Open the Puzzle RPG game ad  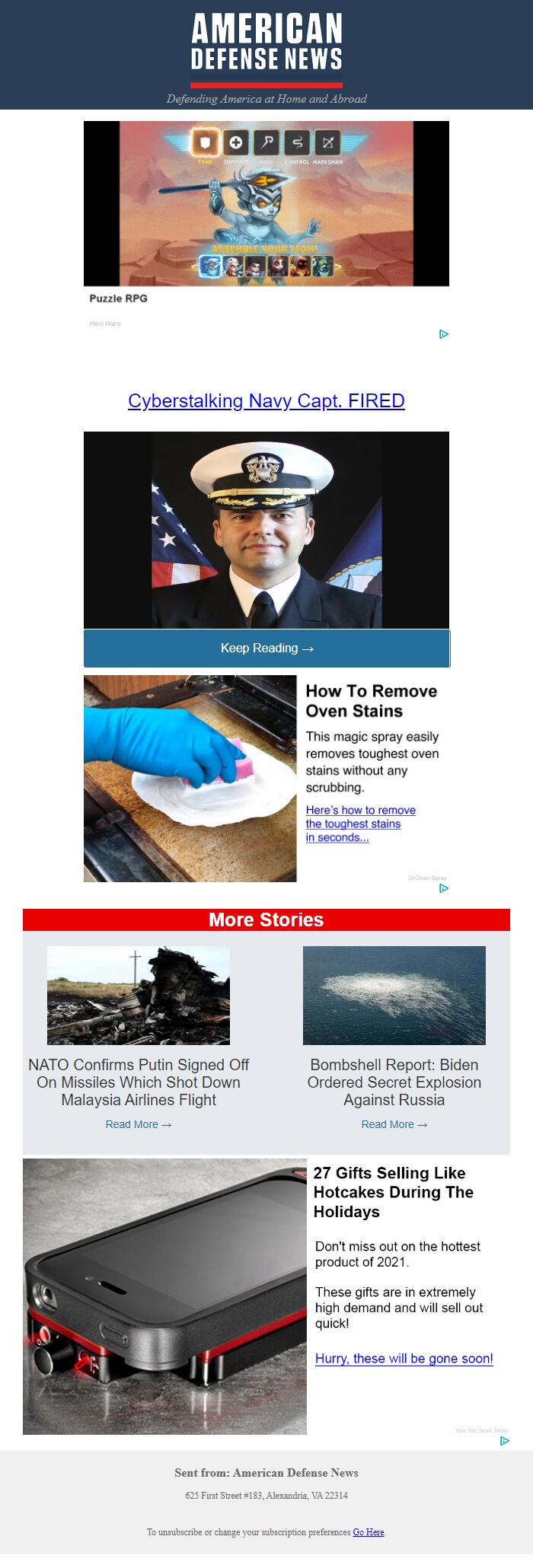[266, 203]
